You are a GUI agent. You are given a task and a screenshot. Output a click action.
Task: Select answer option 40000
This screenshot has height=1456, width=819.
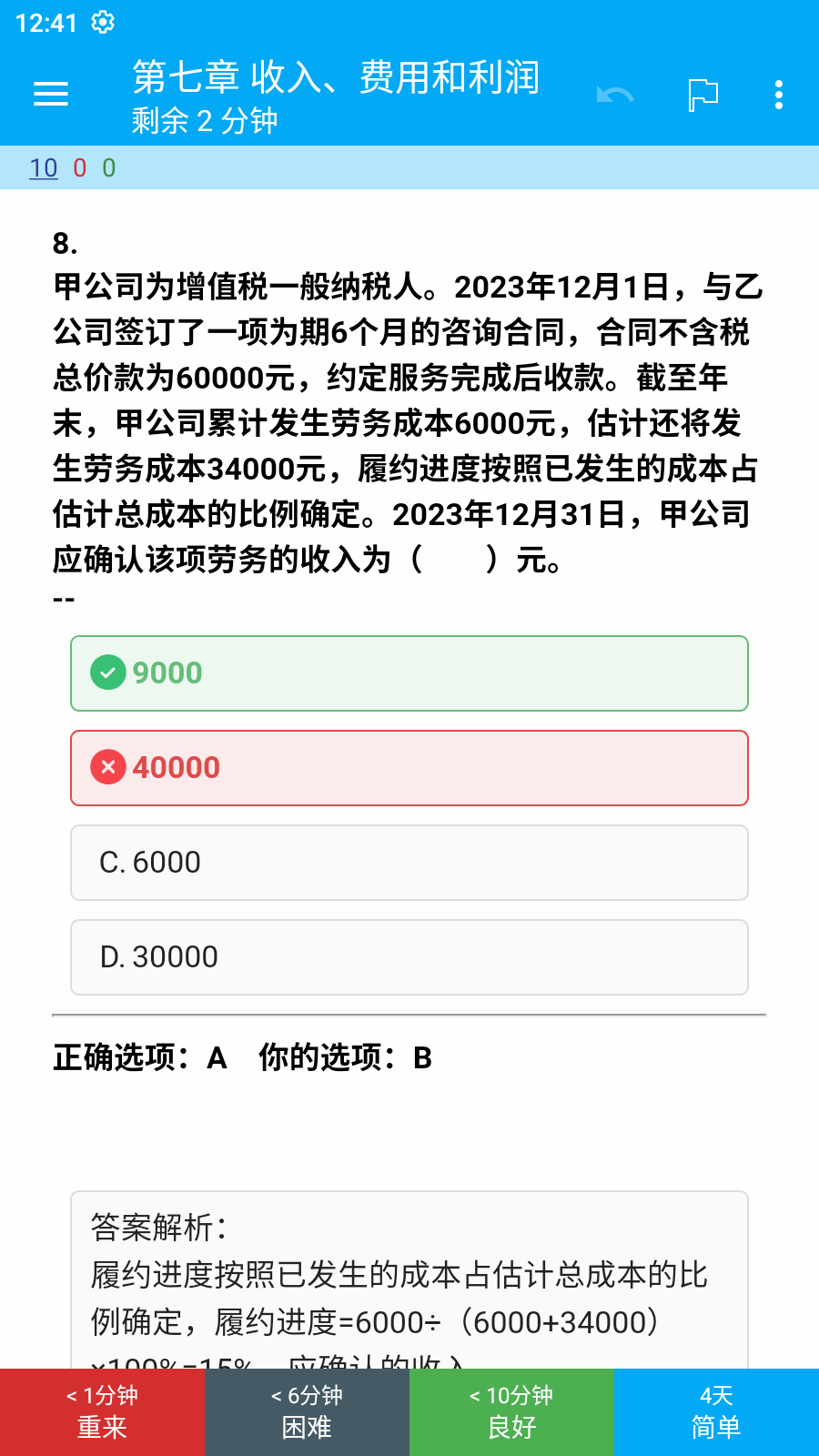[409, 768]
